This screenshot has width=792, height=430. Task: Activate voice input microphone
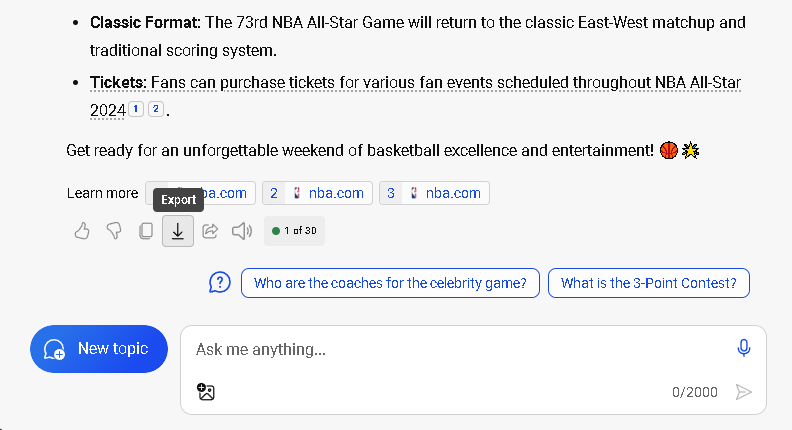(x=743, y=348)
